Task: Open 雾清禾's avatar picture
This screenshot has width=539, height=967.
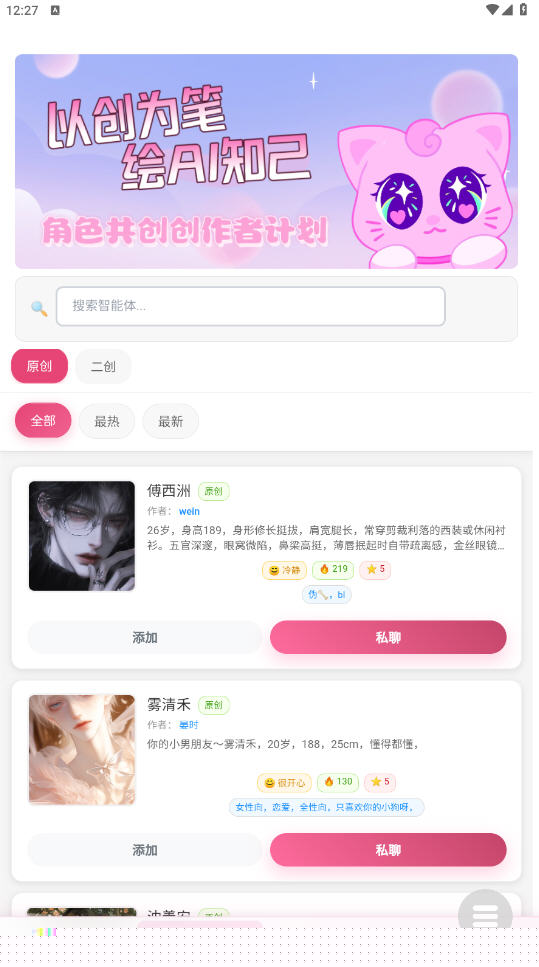Action: click(82, 750)
